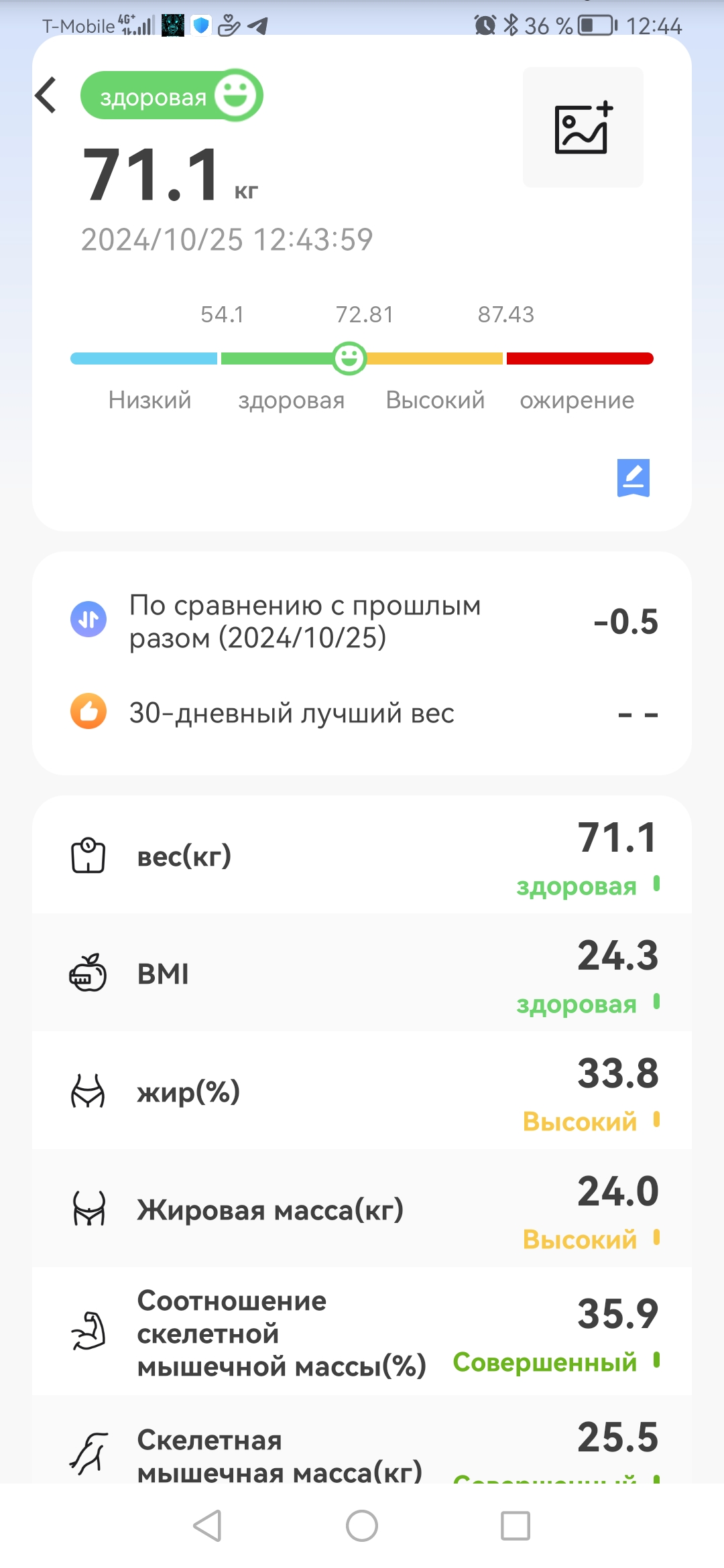The width and height of the screenshot is (724, 1568).
Task: Go back using the top-left arrow
Action: (46, 95)
